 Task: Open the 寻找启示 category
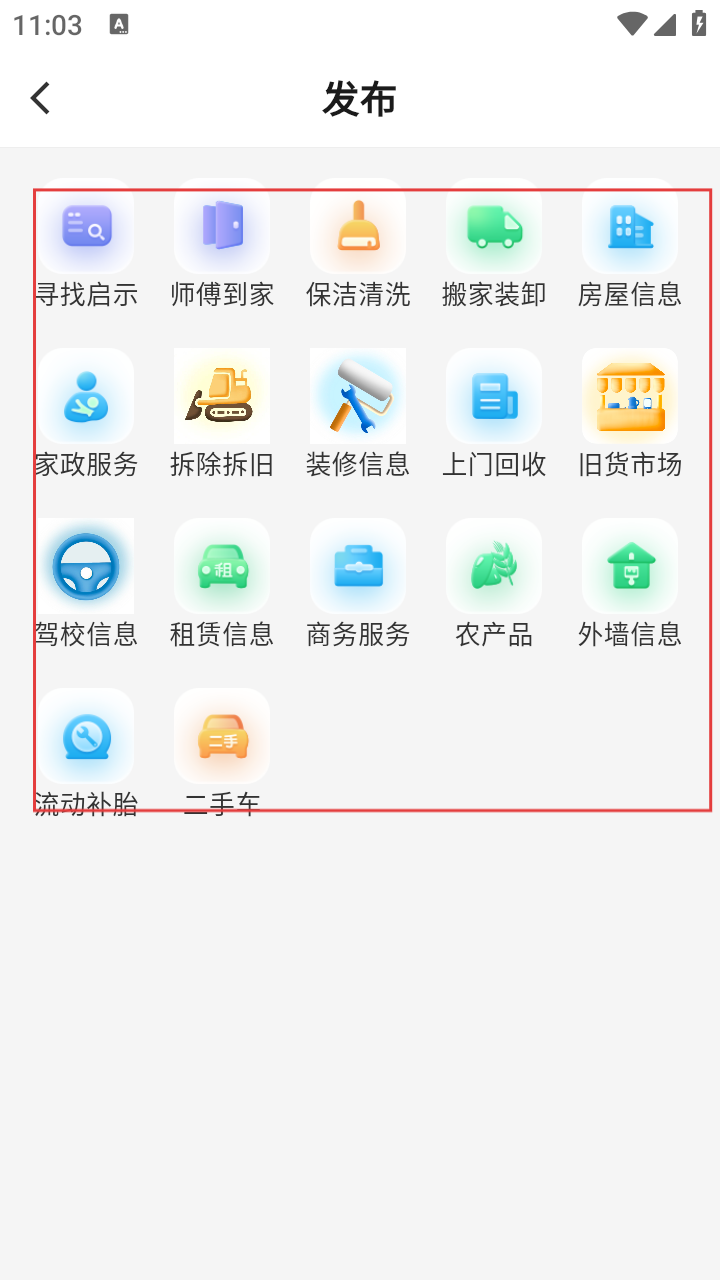coord(86,244)
